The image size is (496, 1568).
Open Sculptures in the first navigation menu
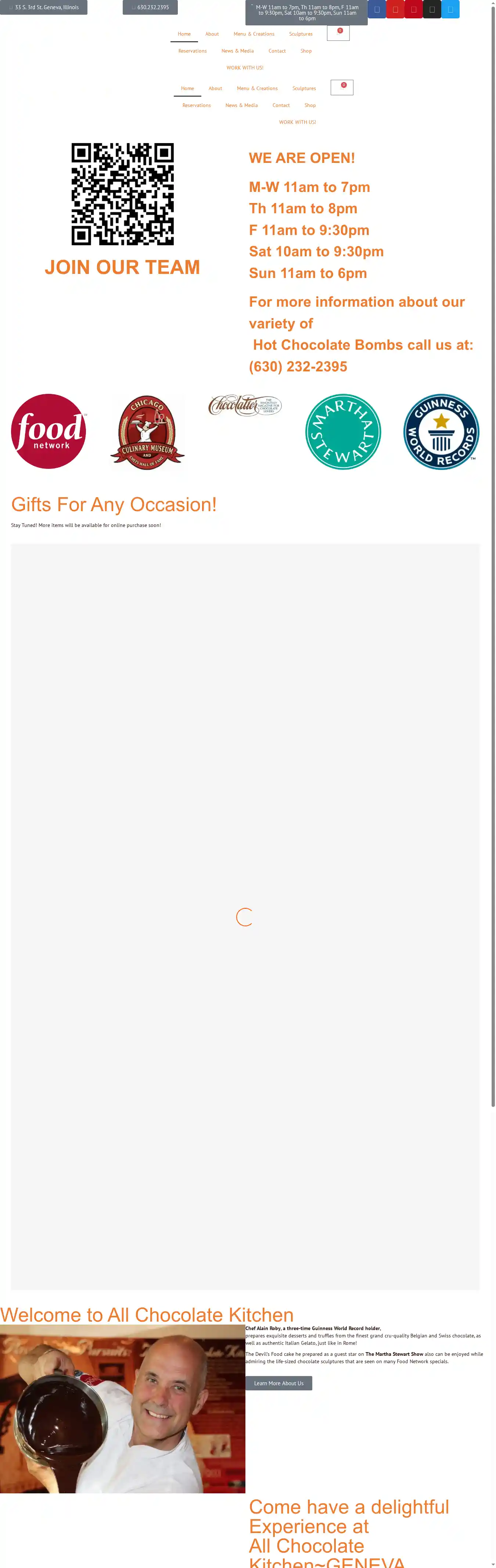click(x=300, y=34)
